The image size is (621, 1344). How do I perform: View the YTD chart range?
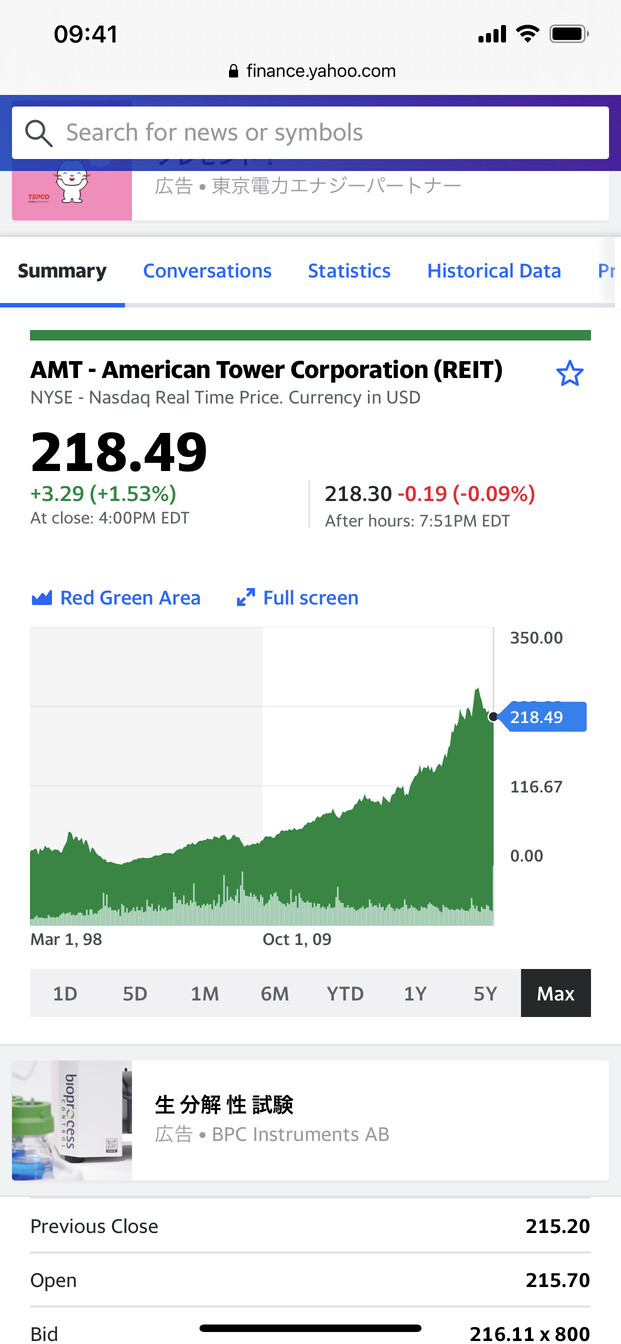coord(345,993)
